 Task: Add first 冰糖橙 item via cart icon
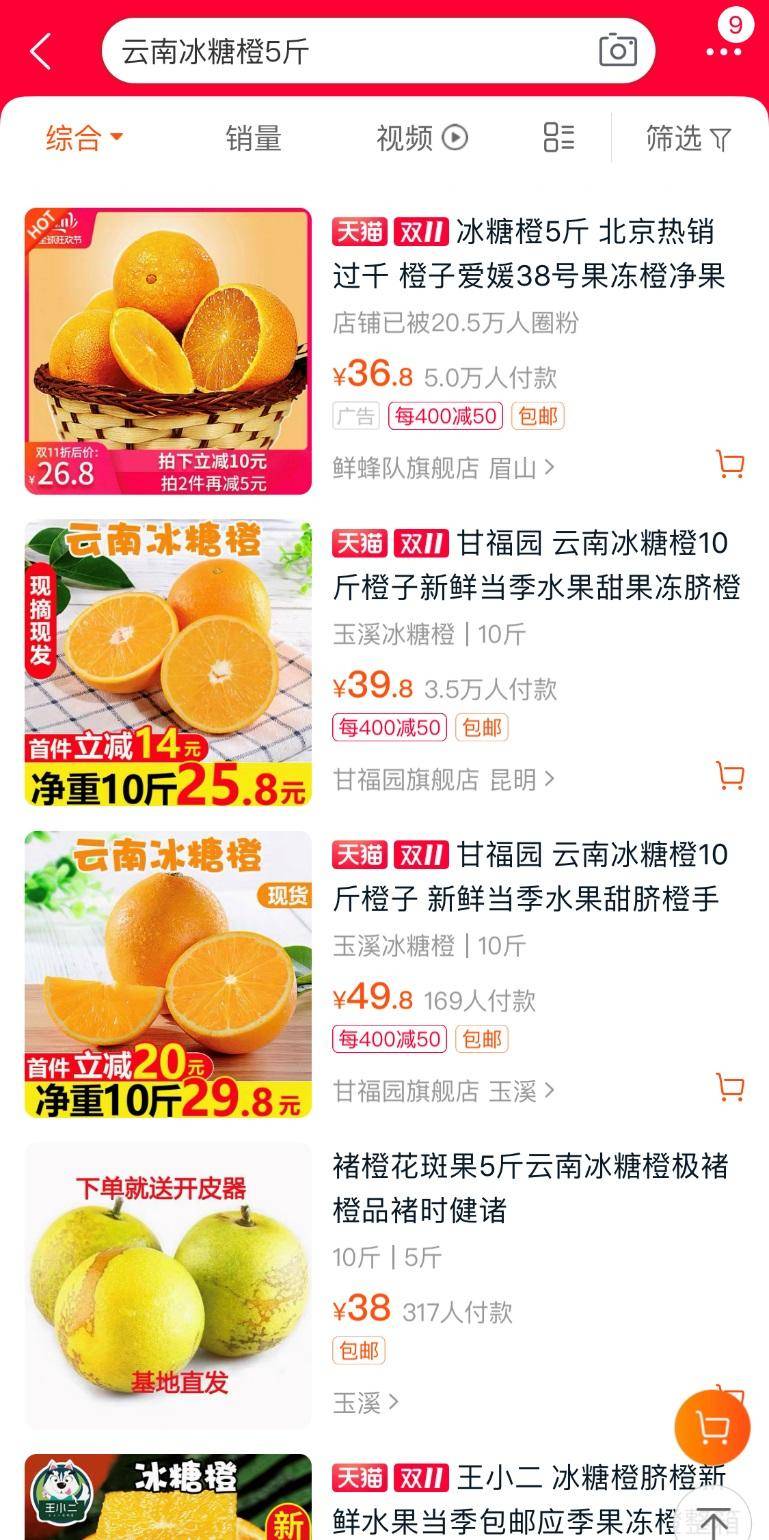pyautogui.click(x=731, y=464)
